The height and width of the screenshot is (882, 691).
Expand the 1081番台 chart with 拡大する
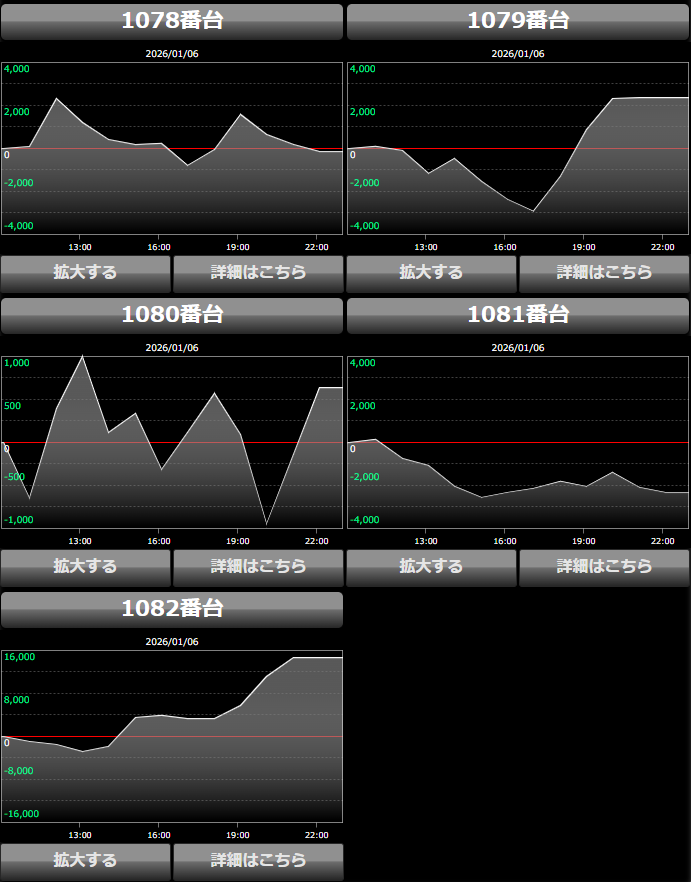click(x=431, y=566)
